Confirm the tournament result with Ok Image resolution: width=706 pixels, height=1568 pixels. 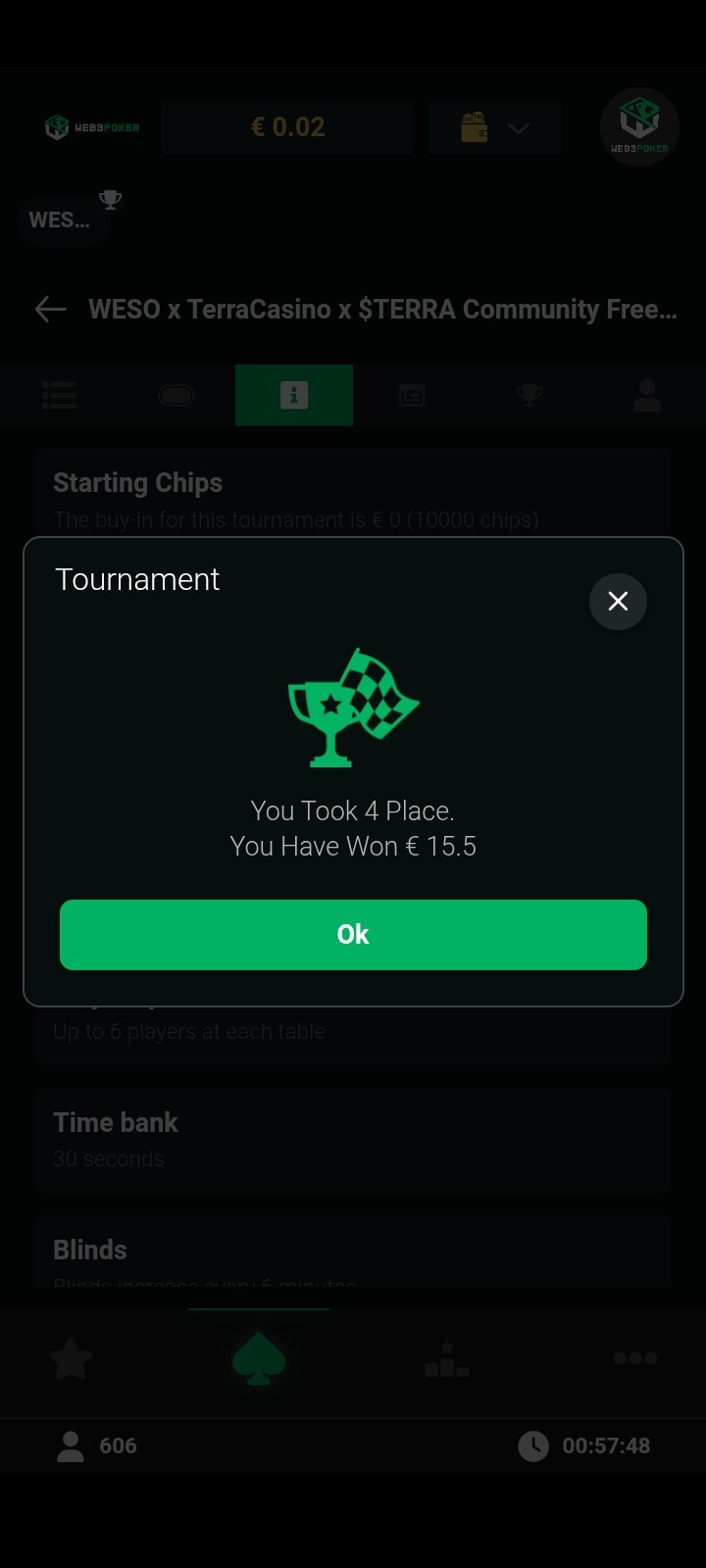coord(353,934)
